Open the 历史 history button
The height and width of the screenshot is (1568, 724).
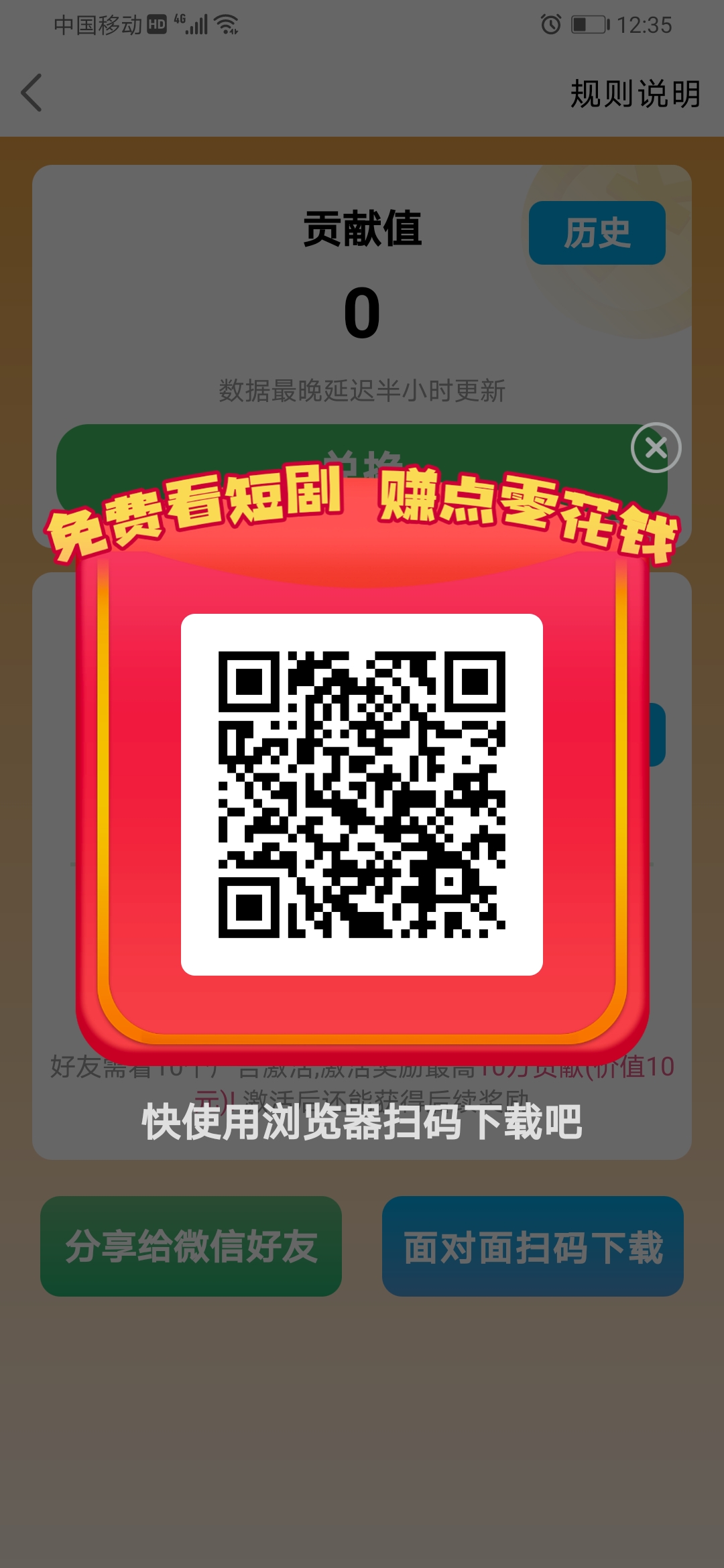coord(597,233)
